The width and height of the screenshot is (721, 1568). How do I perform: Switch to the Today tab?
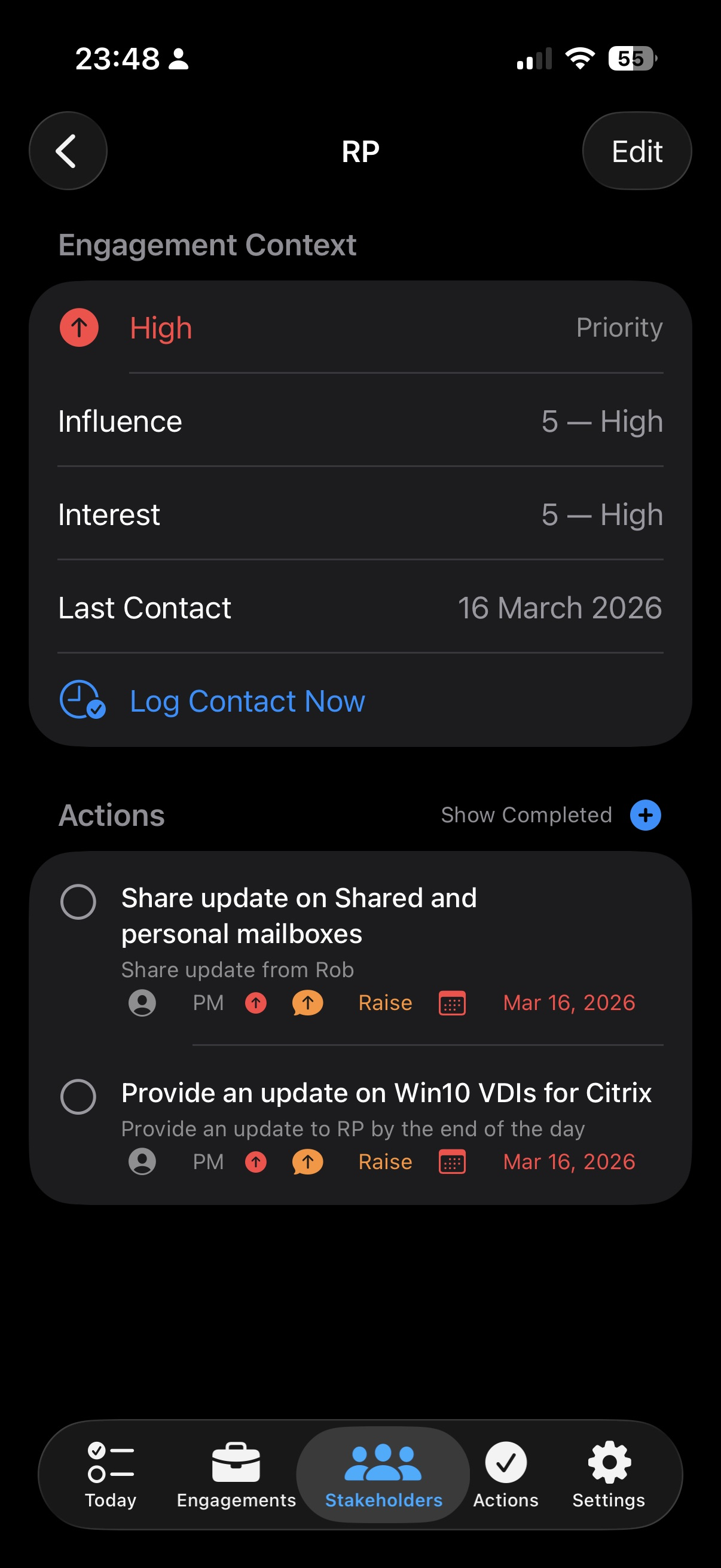coord(110,1474)
